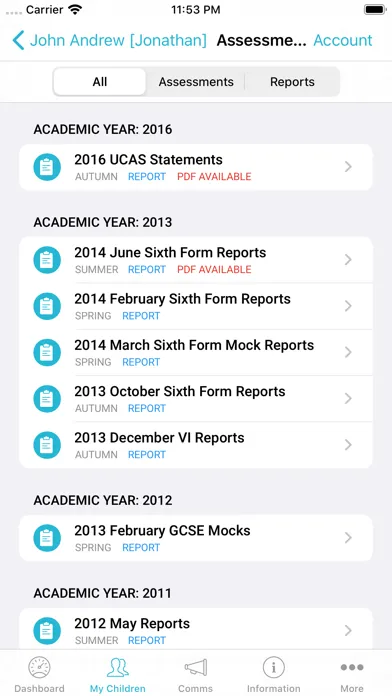This screenshot has height=696, width=392.
Task: View 2014 March Sixth Form Mock Reports
Action: (196, 352)
